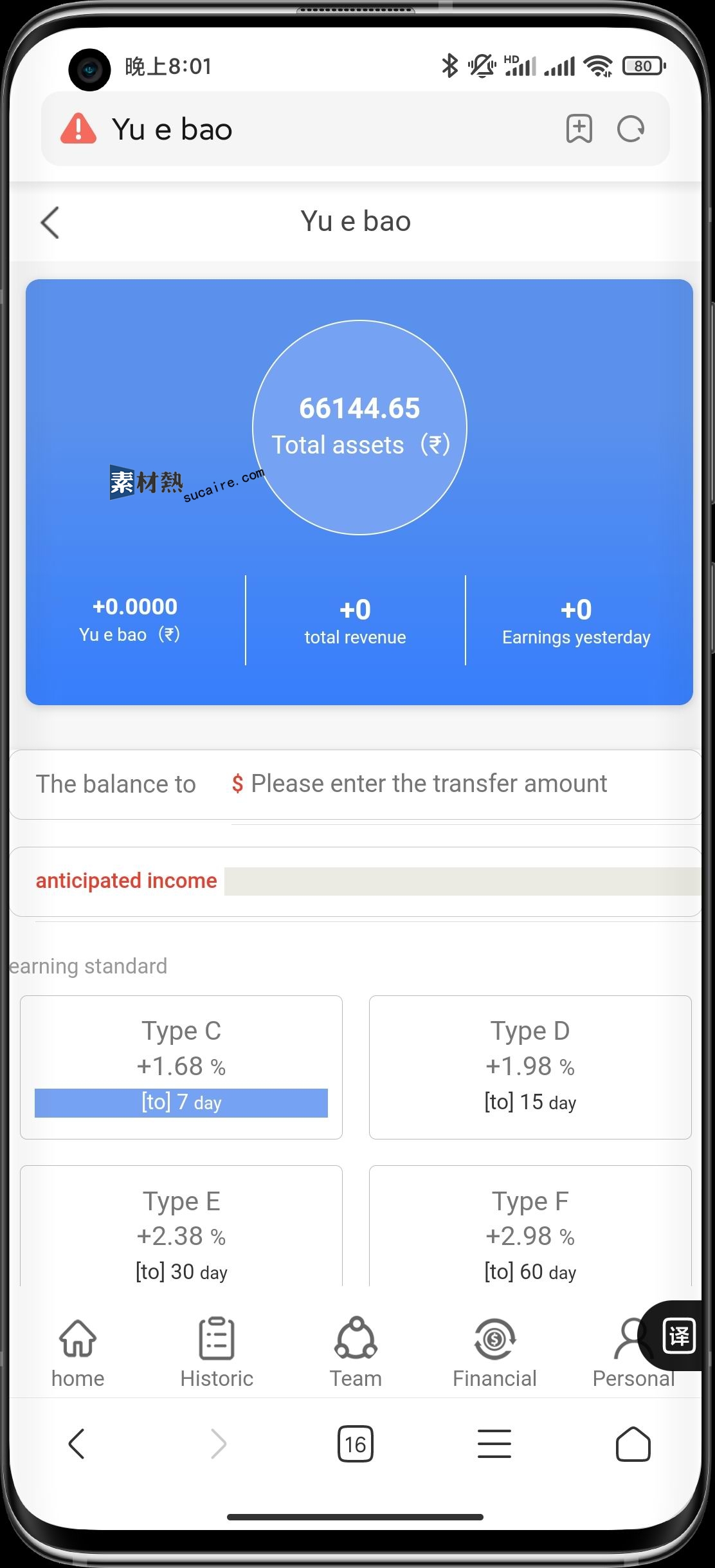Open the browser tabs switcher showing 16
The height and width of the screenshot is (1568, 715).
click(x=356, y=1444)
